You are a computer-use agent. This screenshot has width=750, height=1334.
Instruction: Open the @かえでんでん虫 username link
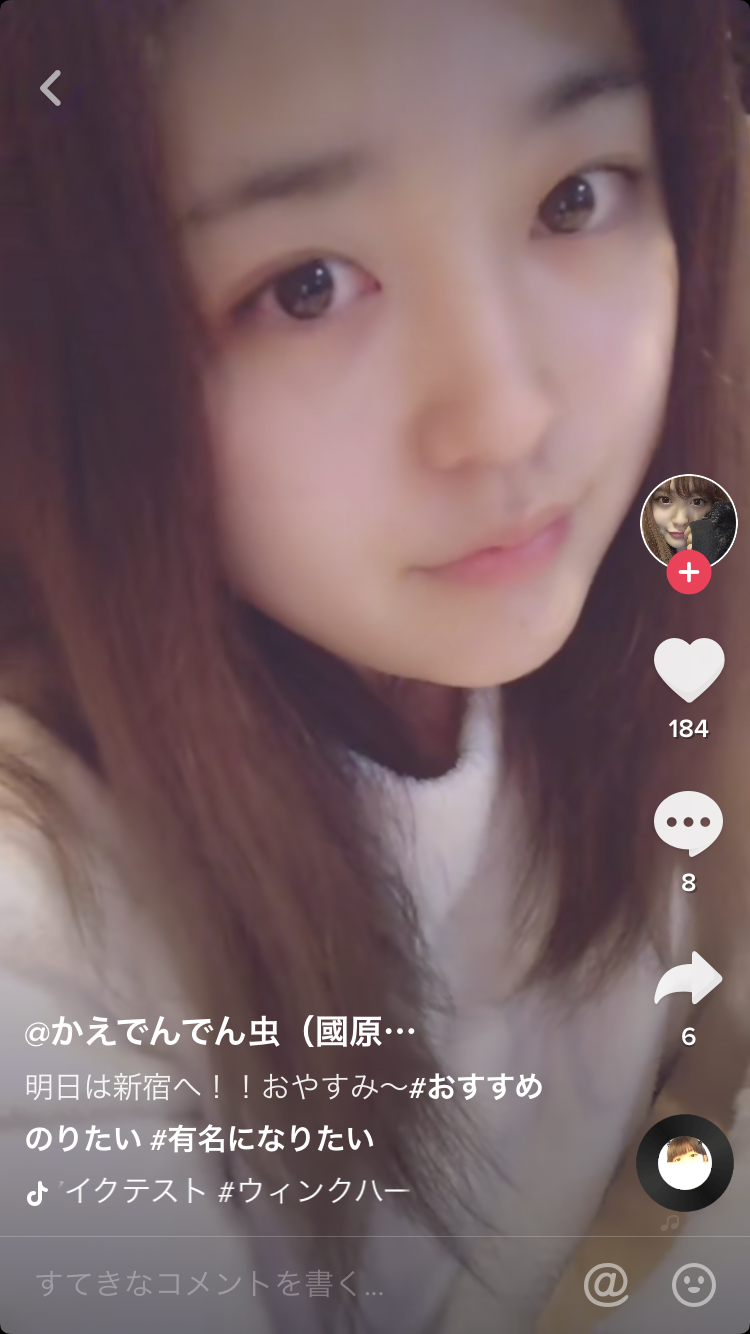220,1032
